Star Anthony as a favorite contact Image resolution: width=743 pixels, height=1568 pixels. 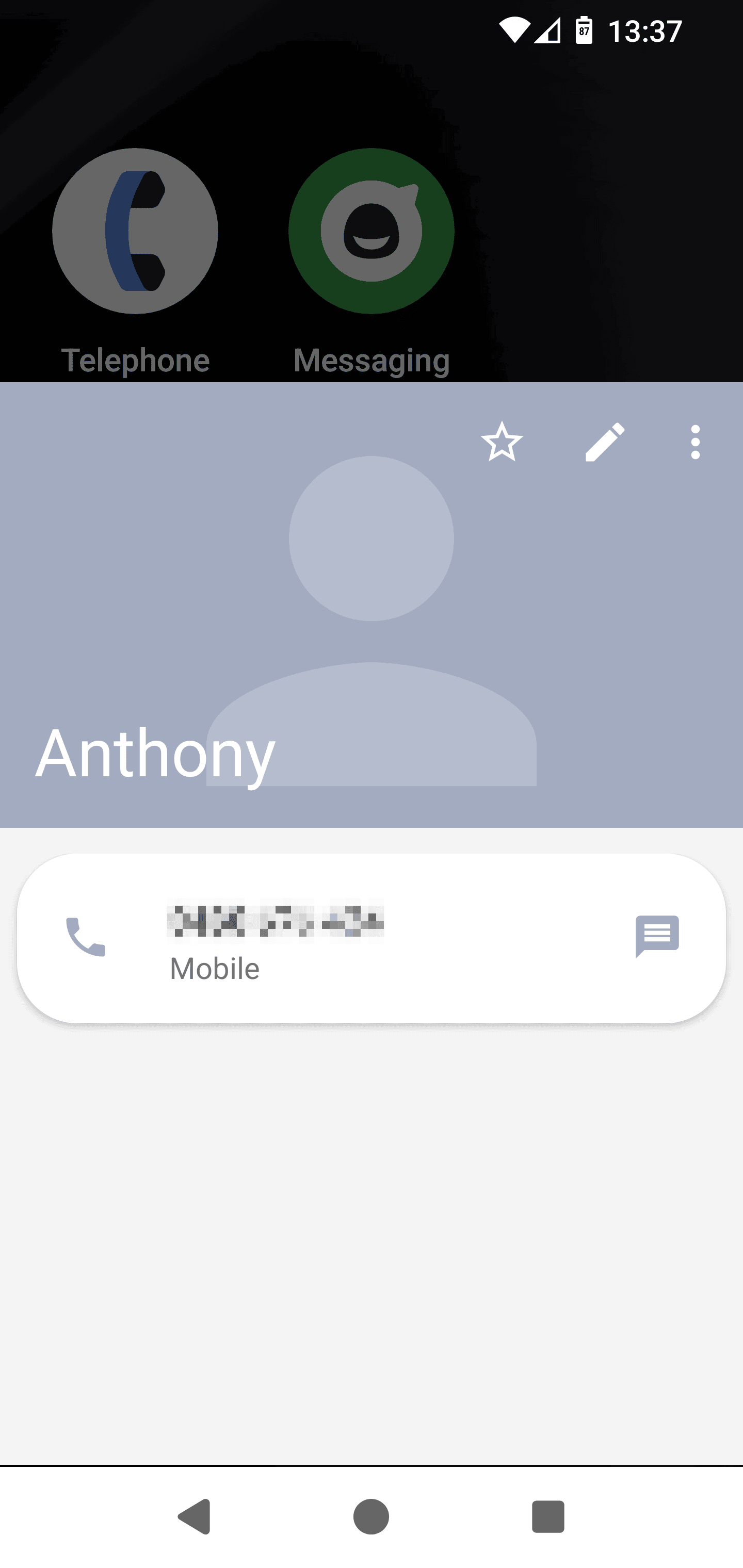pyautogui.click(x=501, y=442)
